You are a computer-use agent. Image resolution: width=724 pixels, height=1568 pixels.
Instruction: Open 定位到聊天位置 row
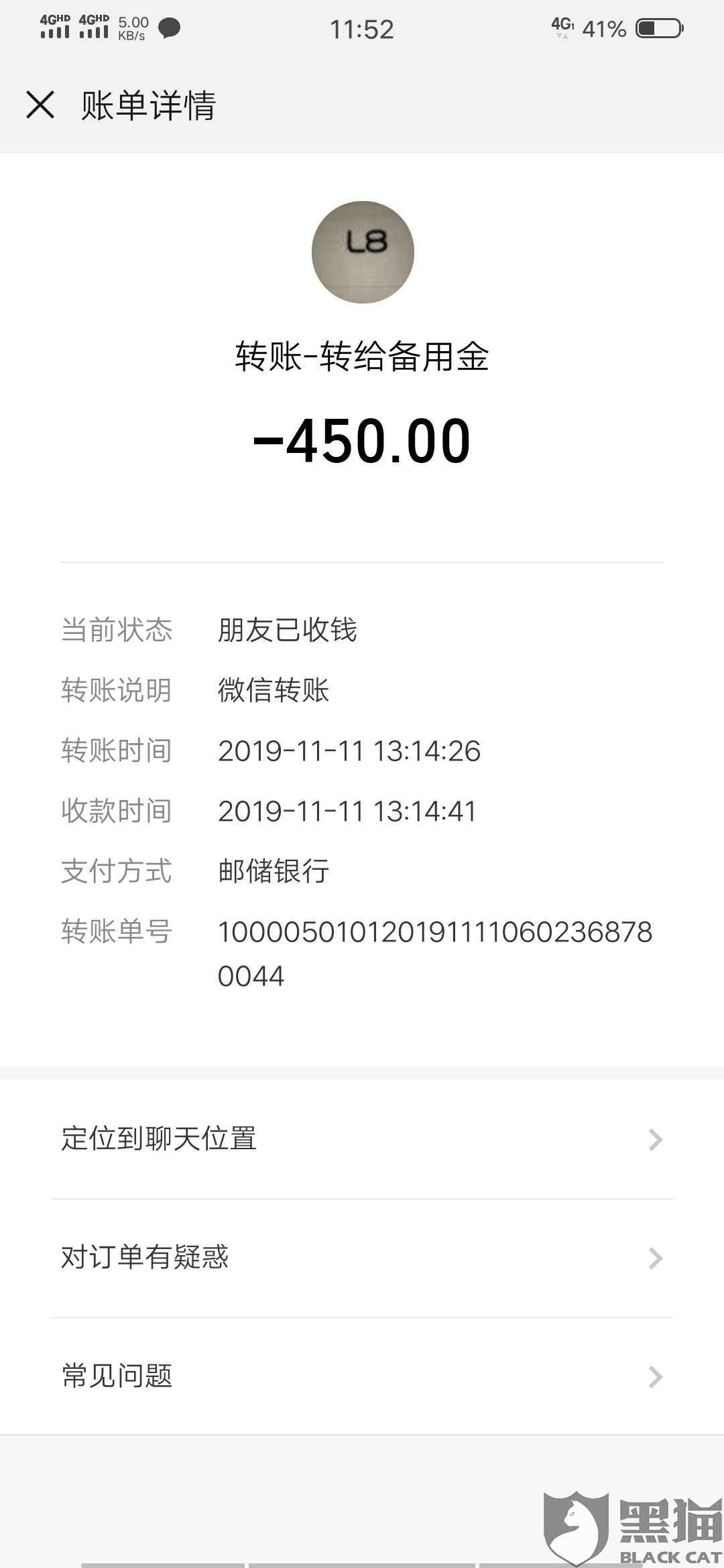362,1139
